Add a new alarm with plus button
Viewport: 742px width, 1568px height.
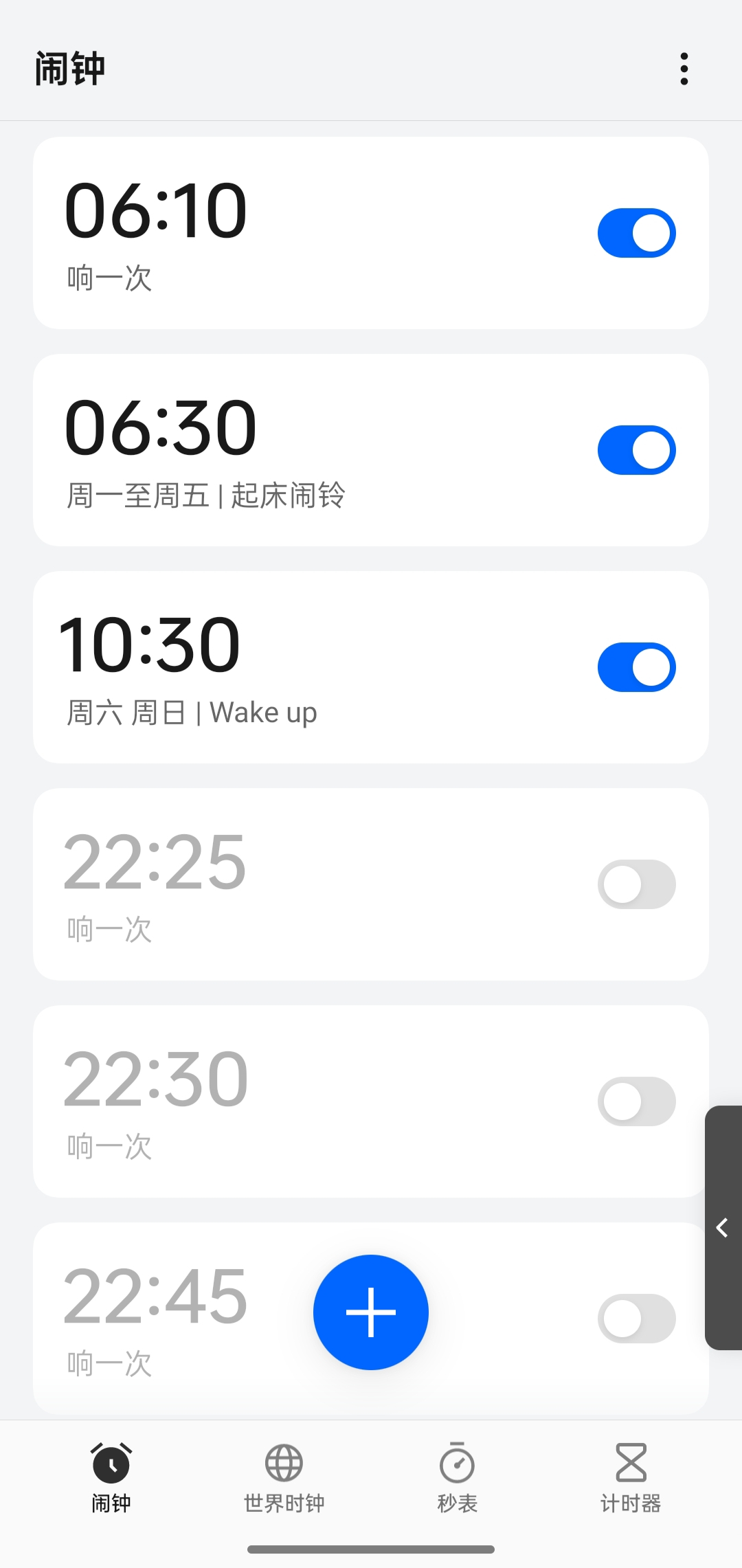click(371, 1312)
